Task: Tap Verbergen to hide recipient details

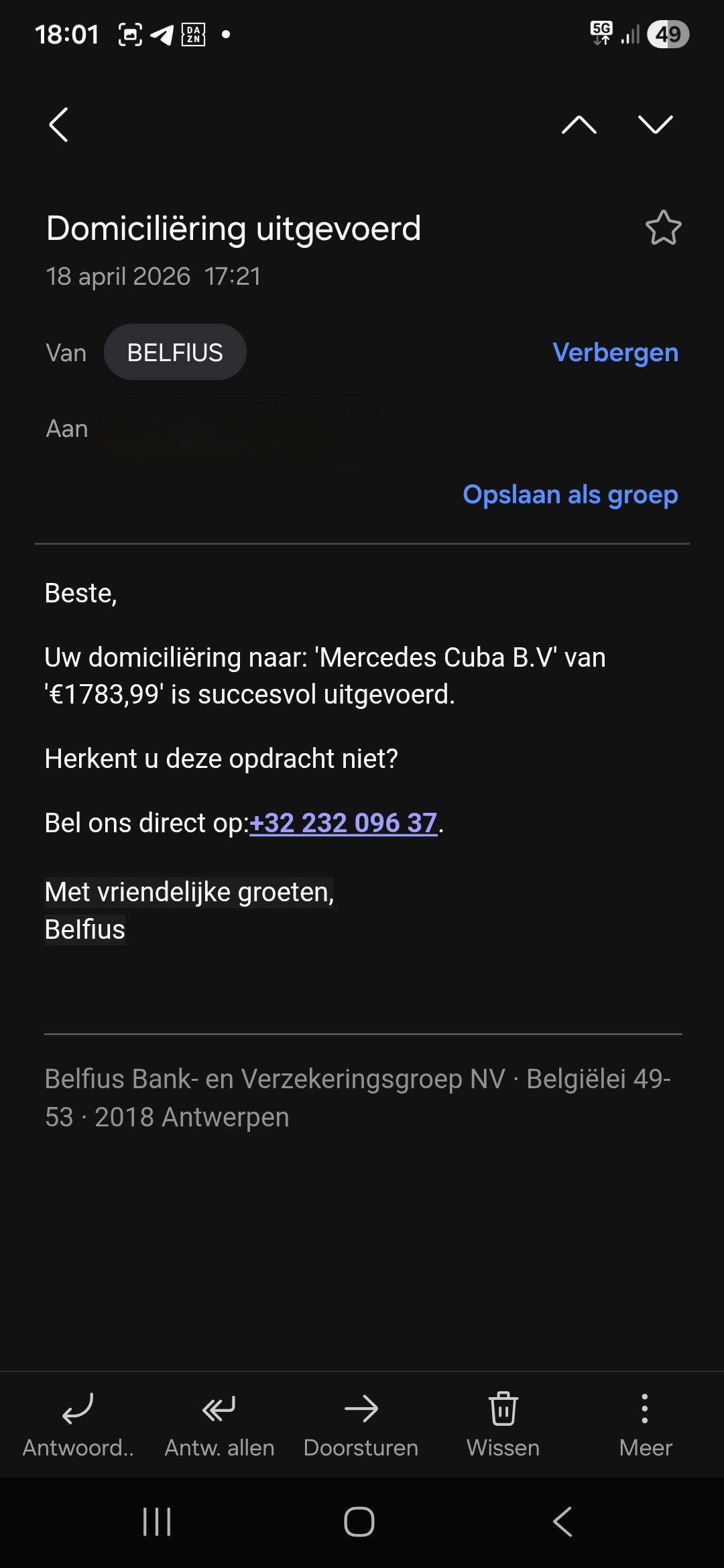Action: pyautogui.click(x=615, y=352)
